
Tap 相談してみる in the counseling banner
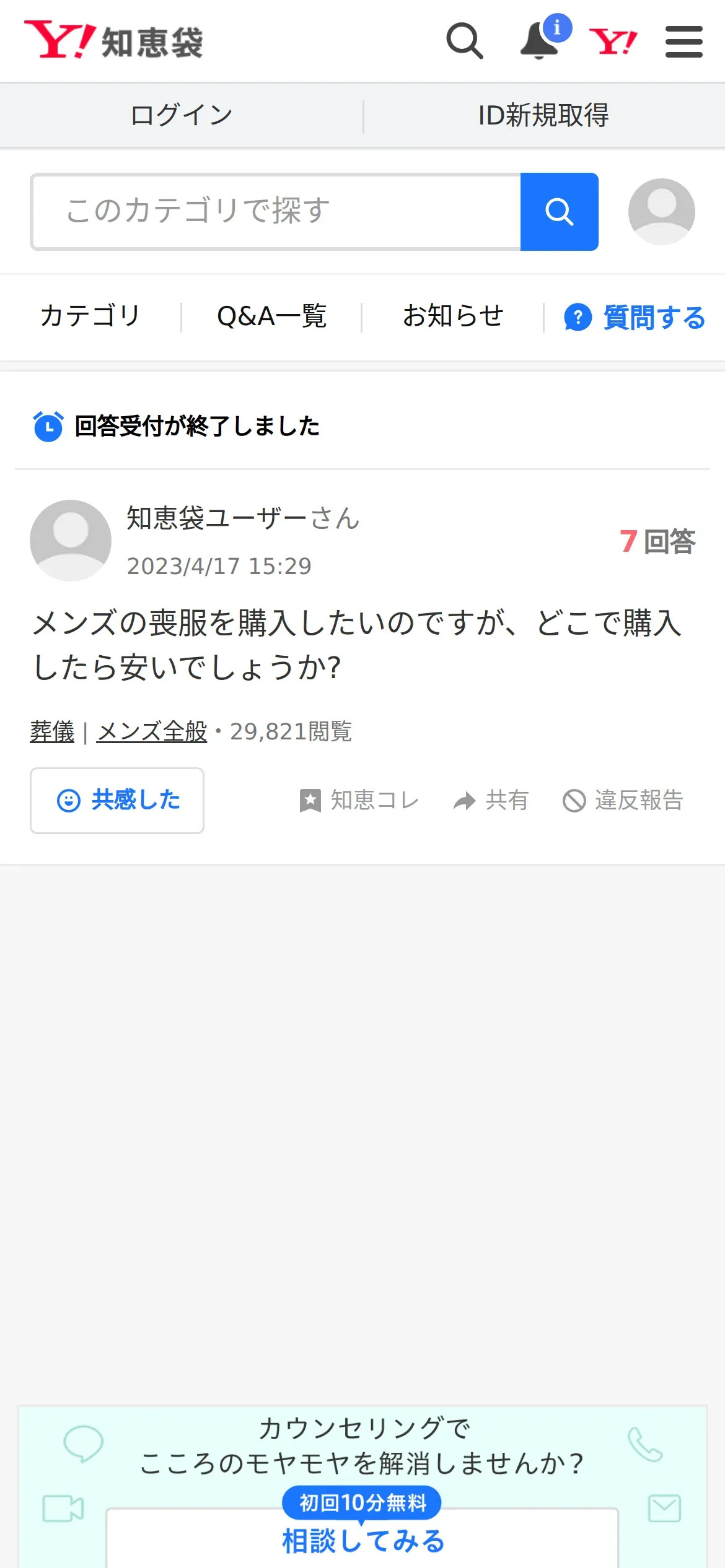click(x=363, y=1541)
